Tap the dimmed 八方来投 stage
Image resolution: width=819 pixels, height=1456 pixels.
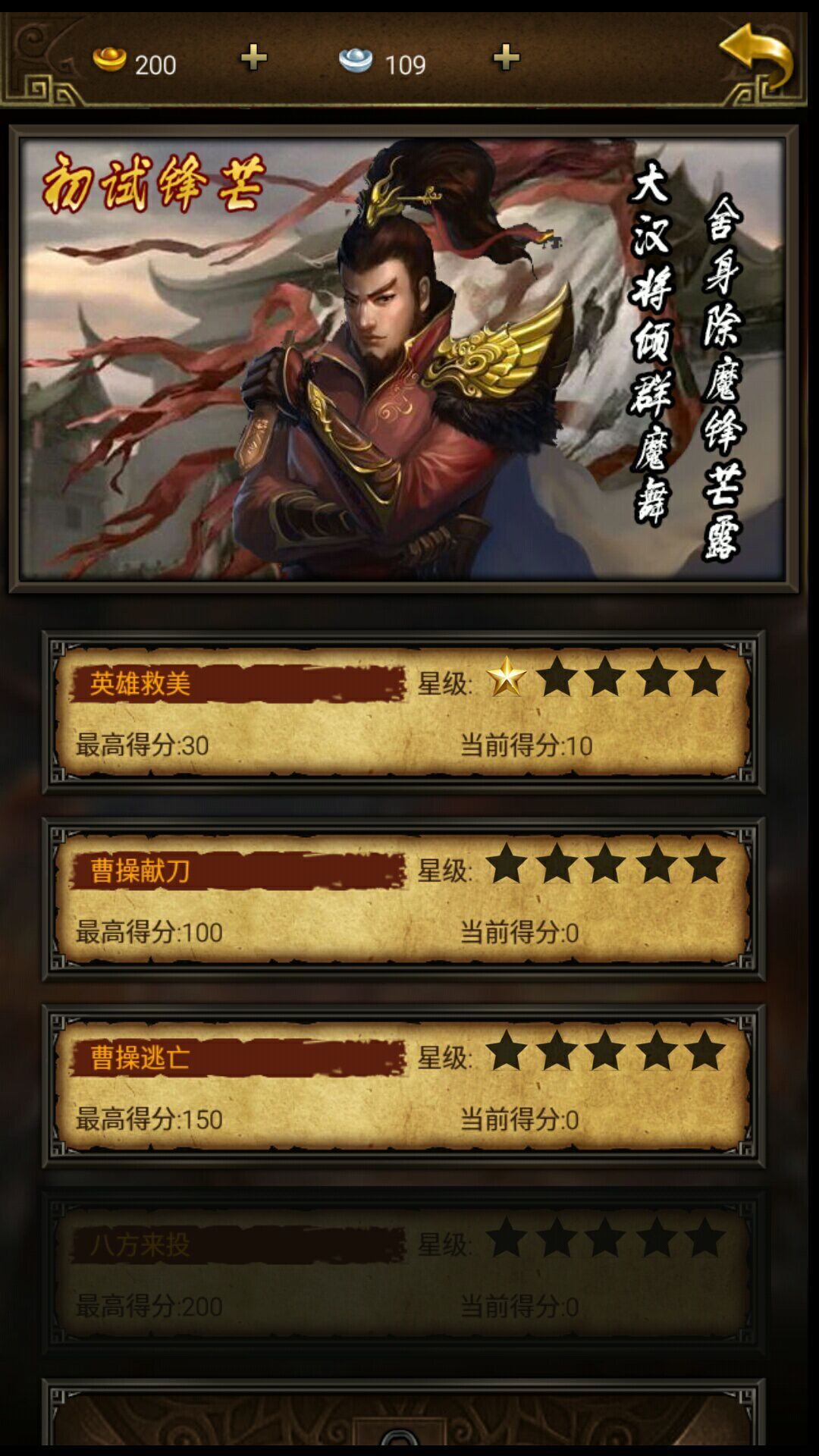coord(403,1273)
